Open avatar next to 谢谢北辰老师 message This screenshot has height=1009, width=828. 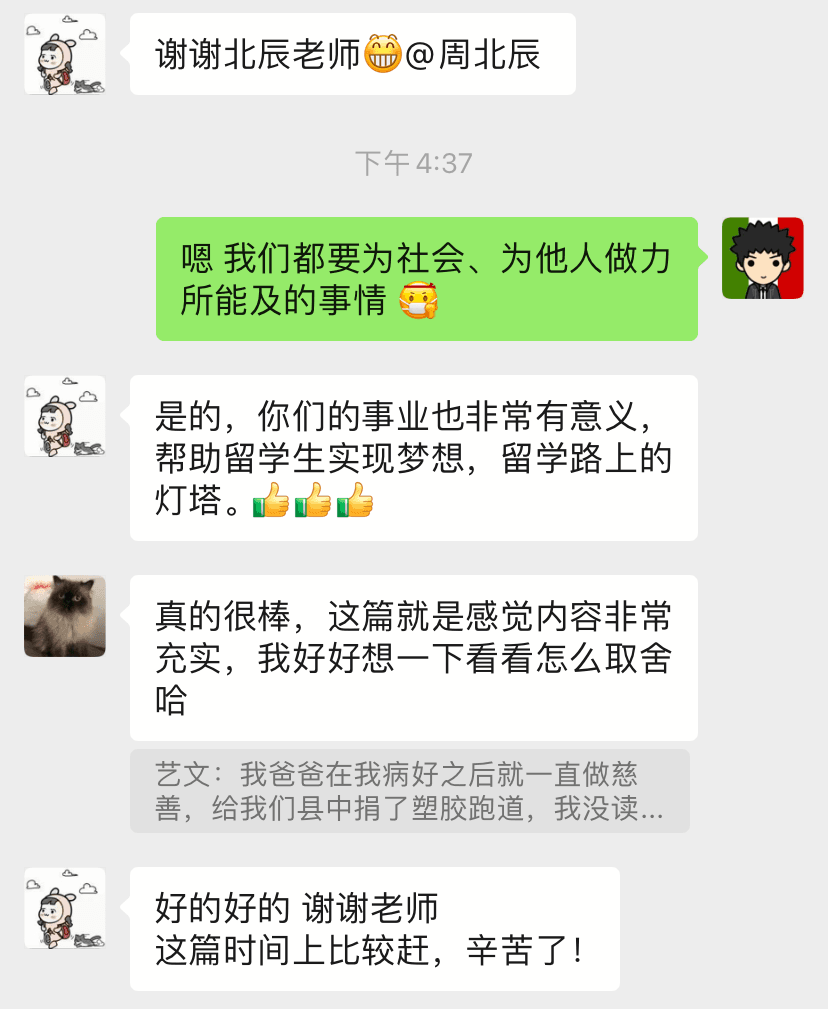pyautogui.click(x=65, y=54)
